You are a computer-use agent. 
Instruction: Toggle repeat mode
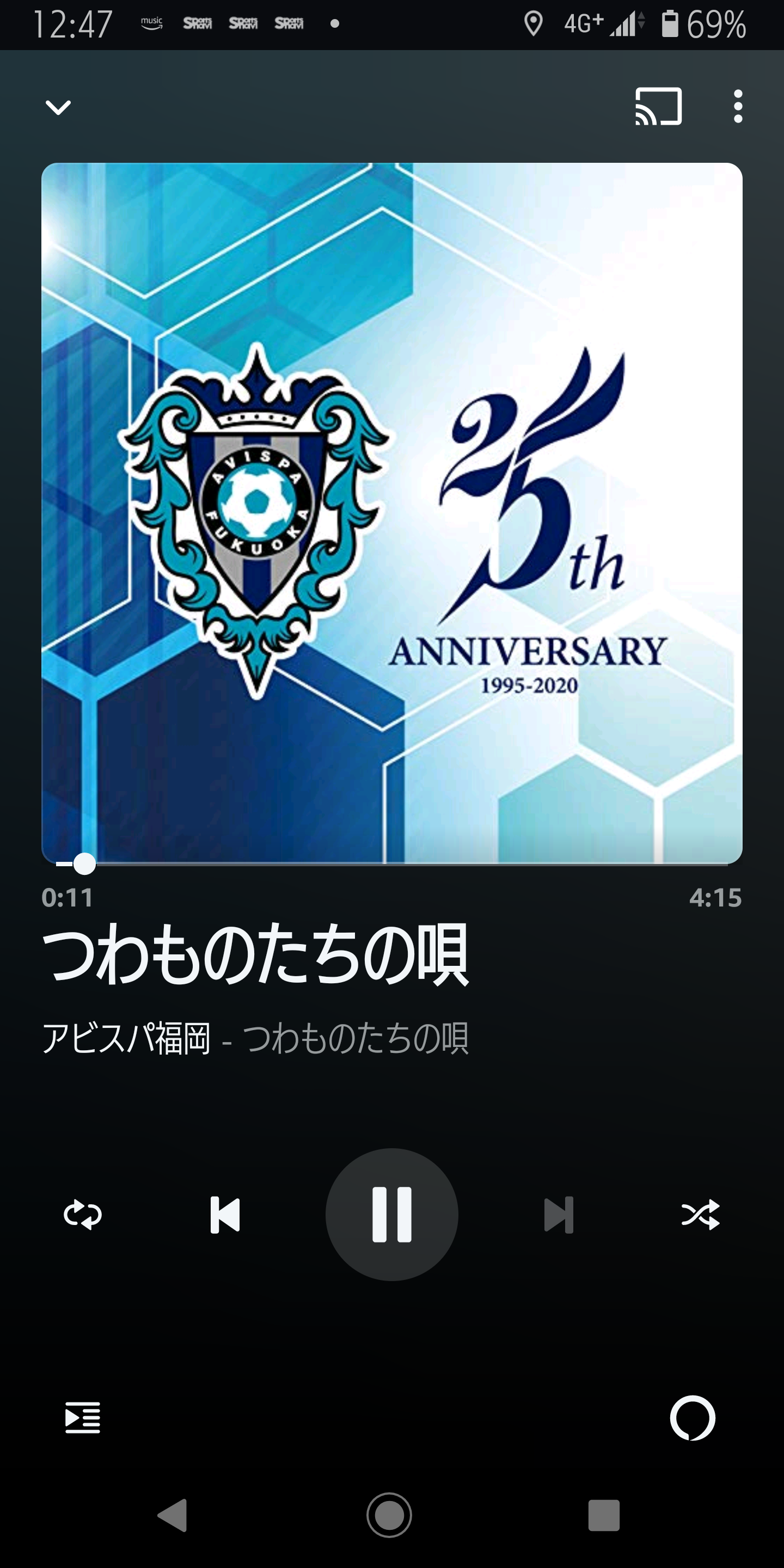tap(83, 1215)
